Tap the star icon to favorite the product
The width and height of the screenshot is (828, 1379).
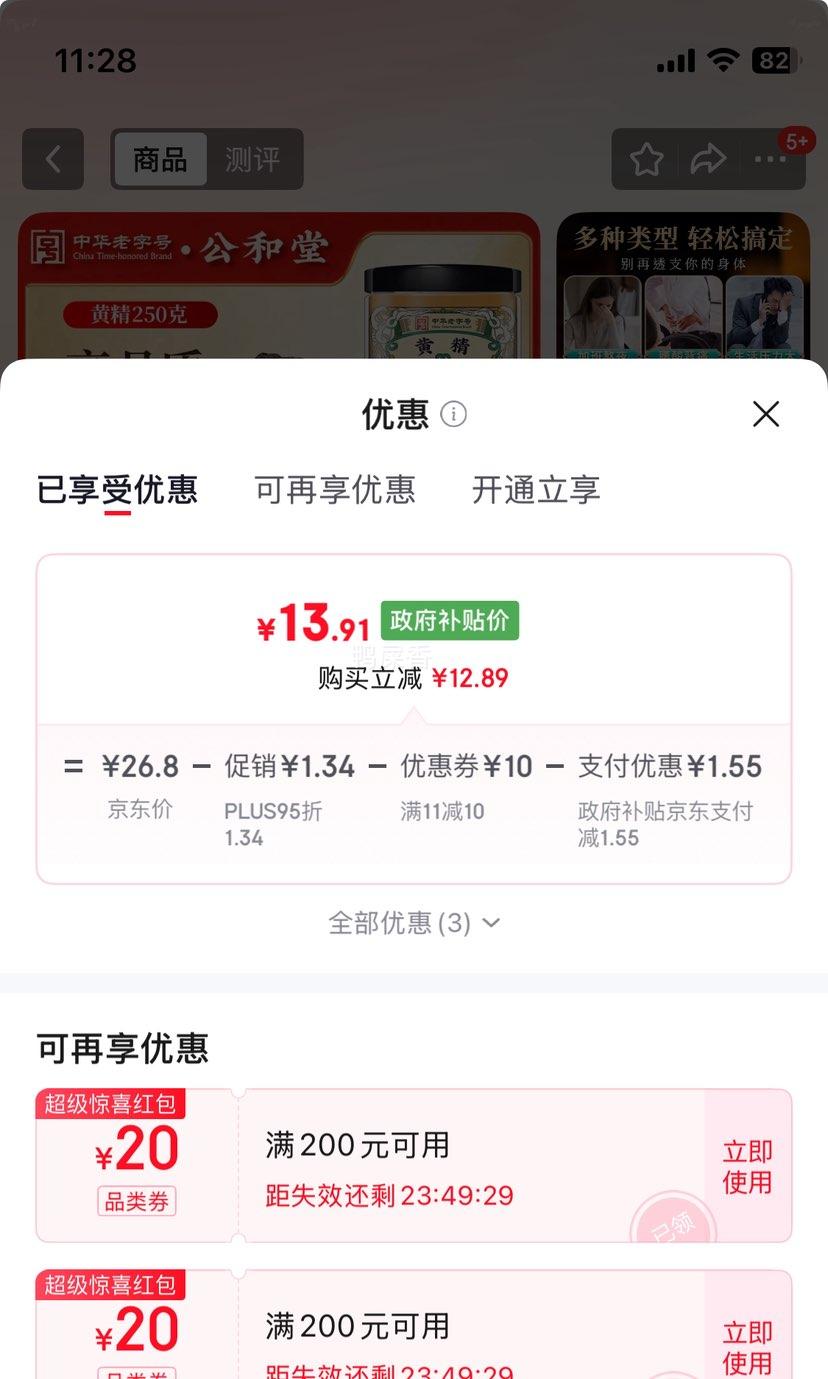click(x=646, y=159)
